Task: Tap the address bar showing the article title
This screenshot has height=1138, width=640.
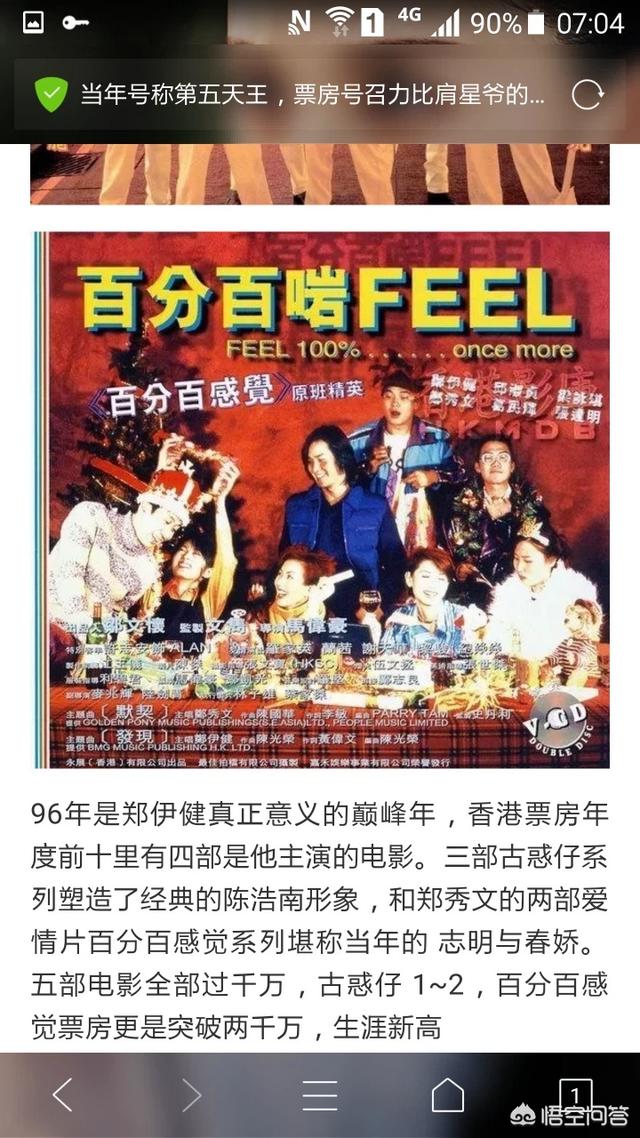Action: pyautogui.click(x=312, y=95)
